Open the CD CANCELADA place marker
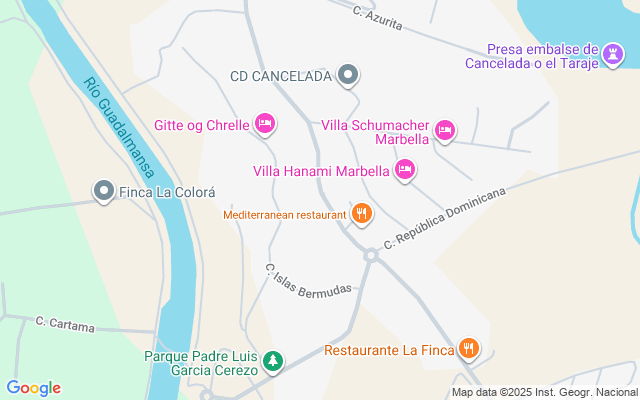 click(348, 74)
